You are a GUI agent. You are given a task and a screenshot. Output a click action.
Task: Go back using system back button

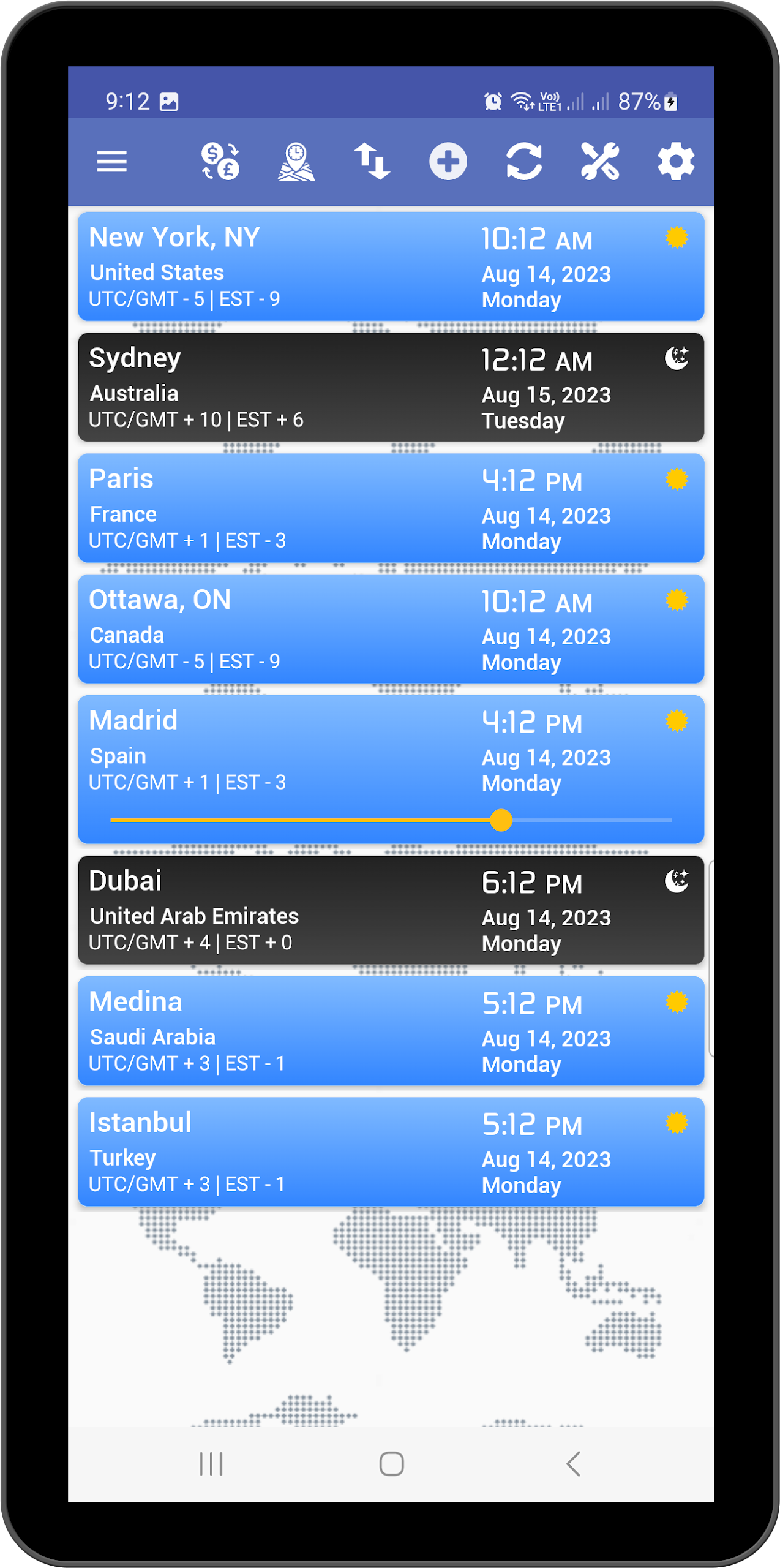pos(573,1464)
